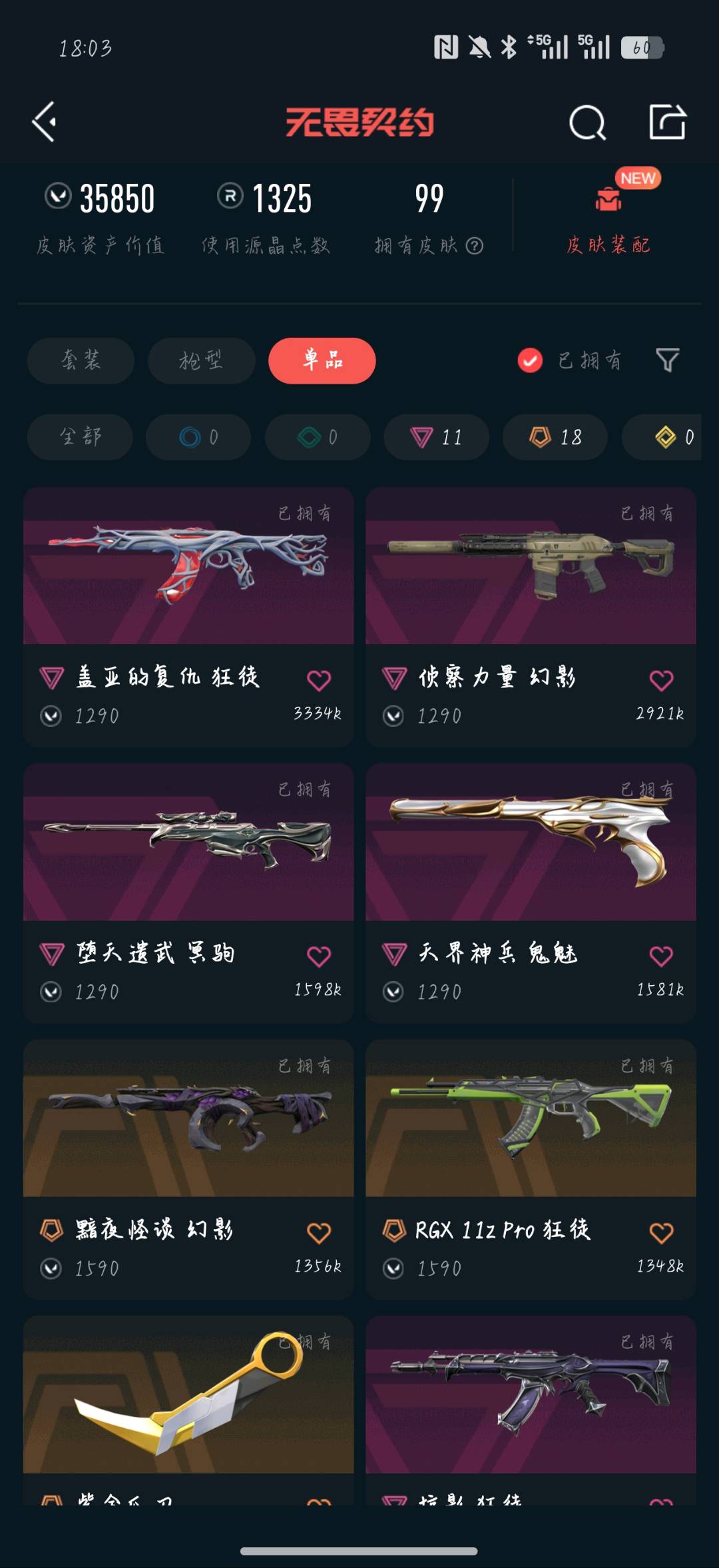Viewport: 719px width, 1568px height.
Task: Uncheck the 已拥有 filter checkbox
Action: click(530, 360)
